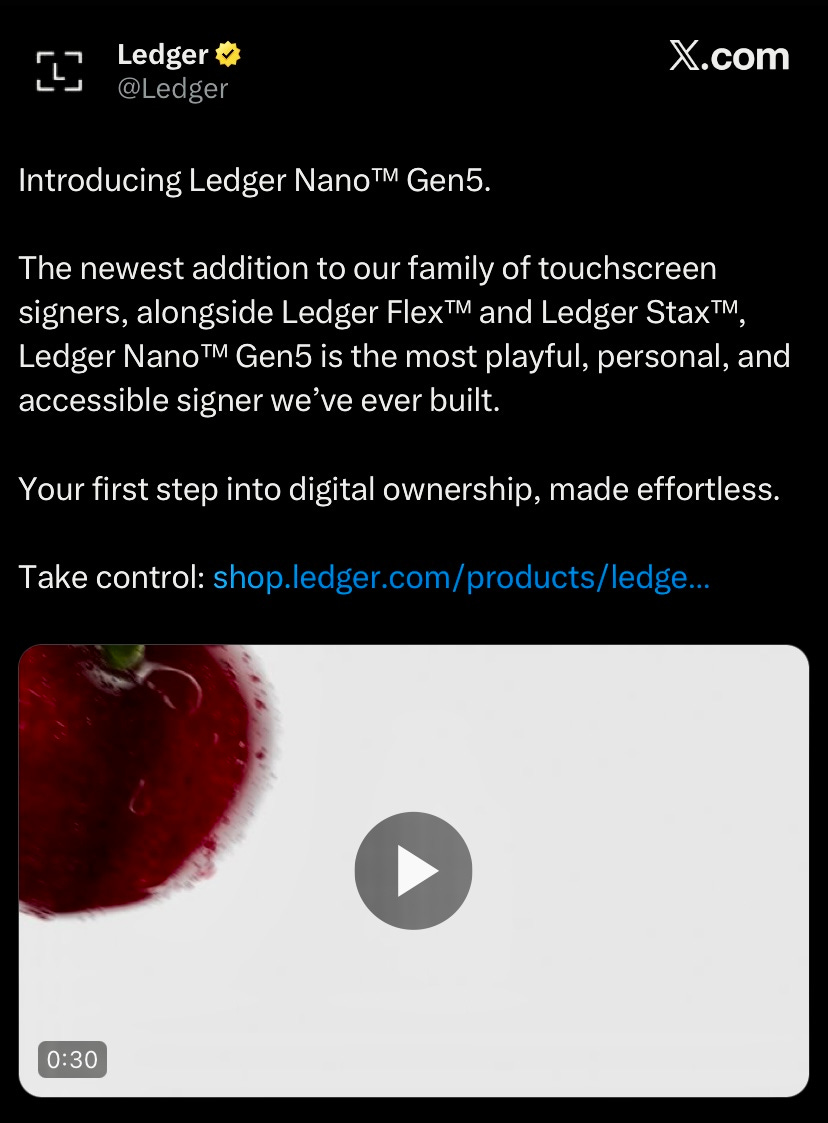Open the post on X.com

point(729,56)
